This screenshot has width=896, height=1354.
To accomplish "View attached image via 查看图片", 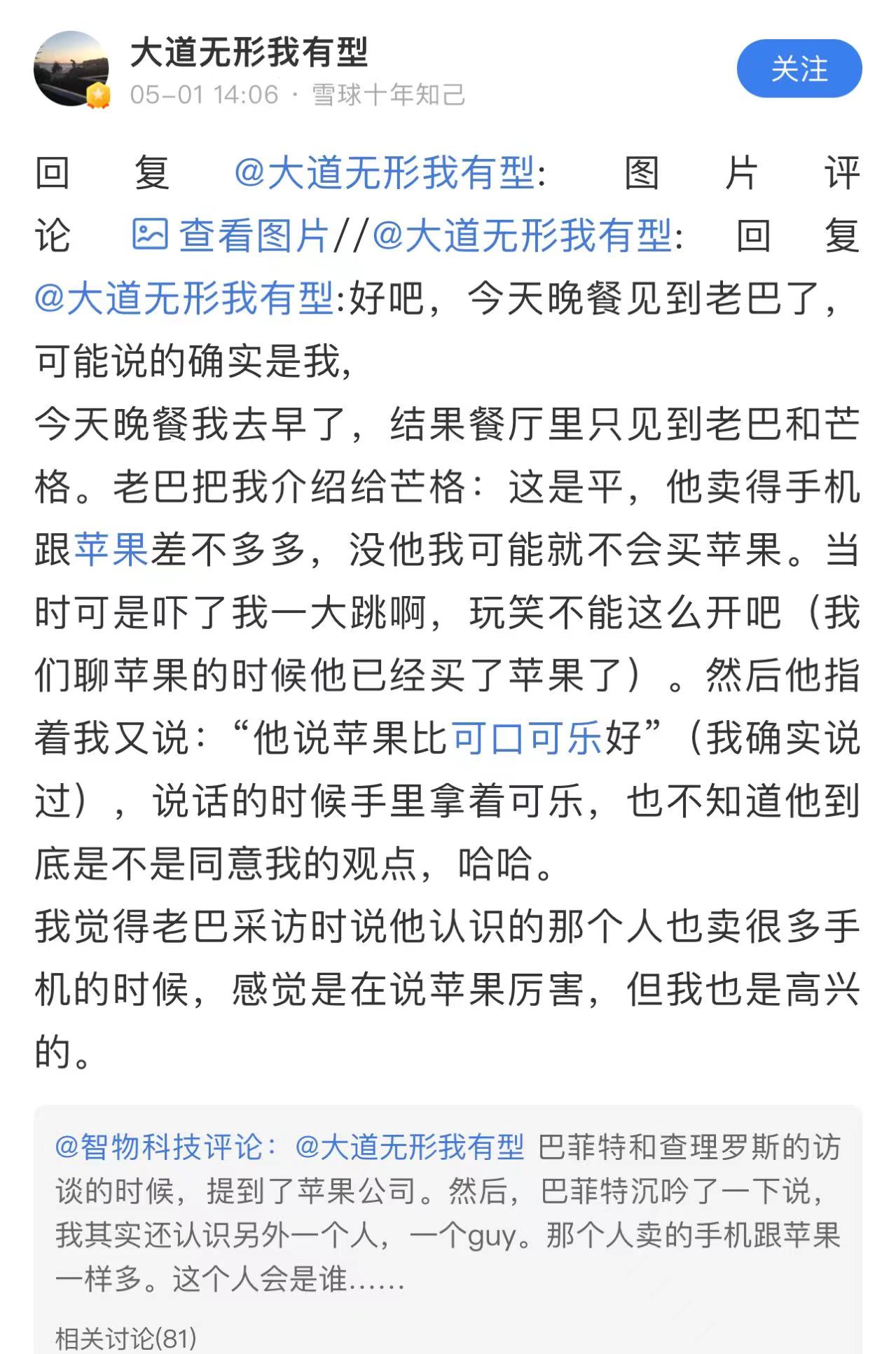I will pos(231,235).
